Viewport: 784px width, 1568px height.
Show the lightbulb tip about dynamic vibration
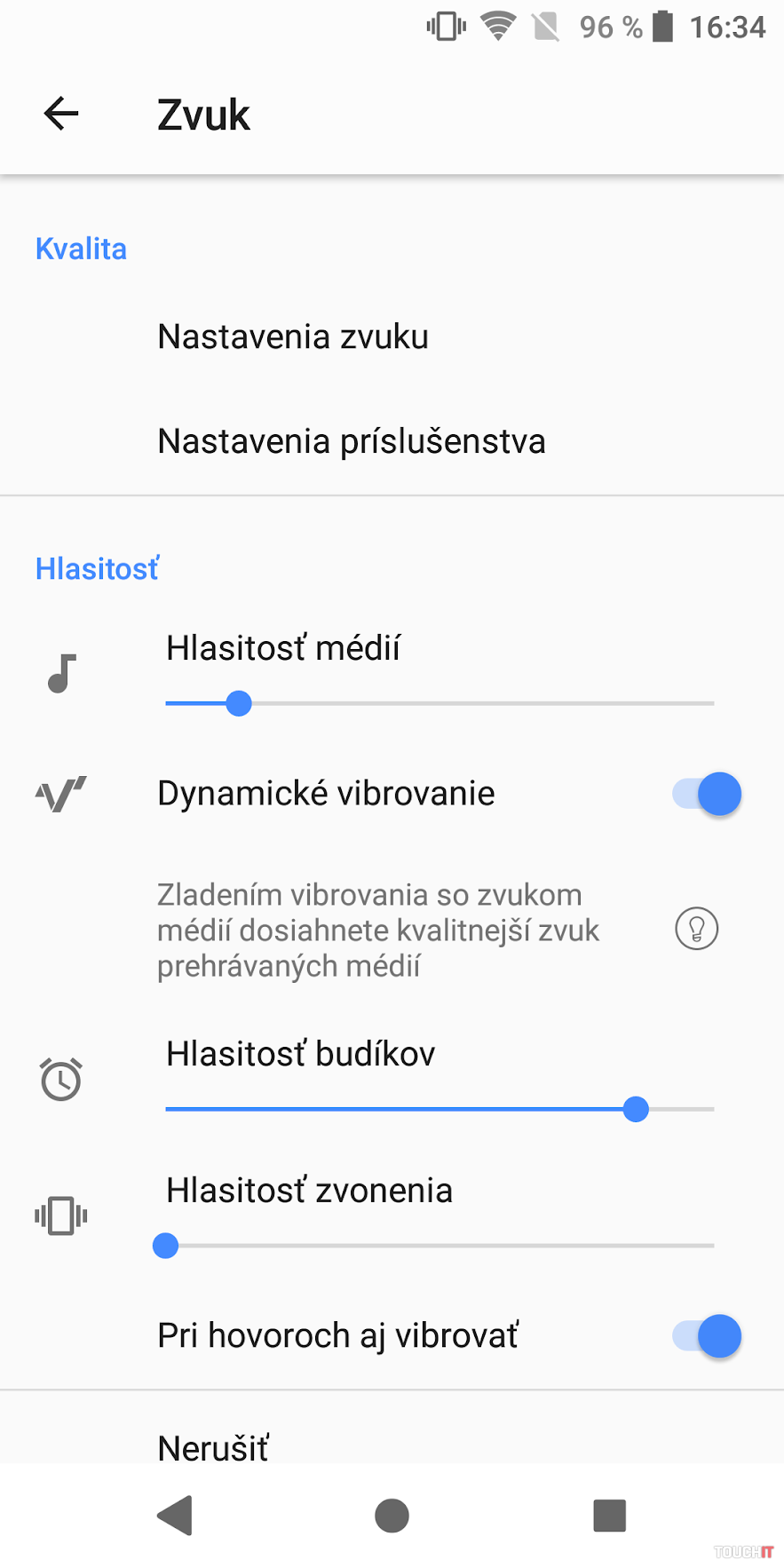point(696,929)
